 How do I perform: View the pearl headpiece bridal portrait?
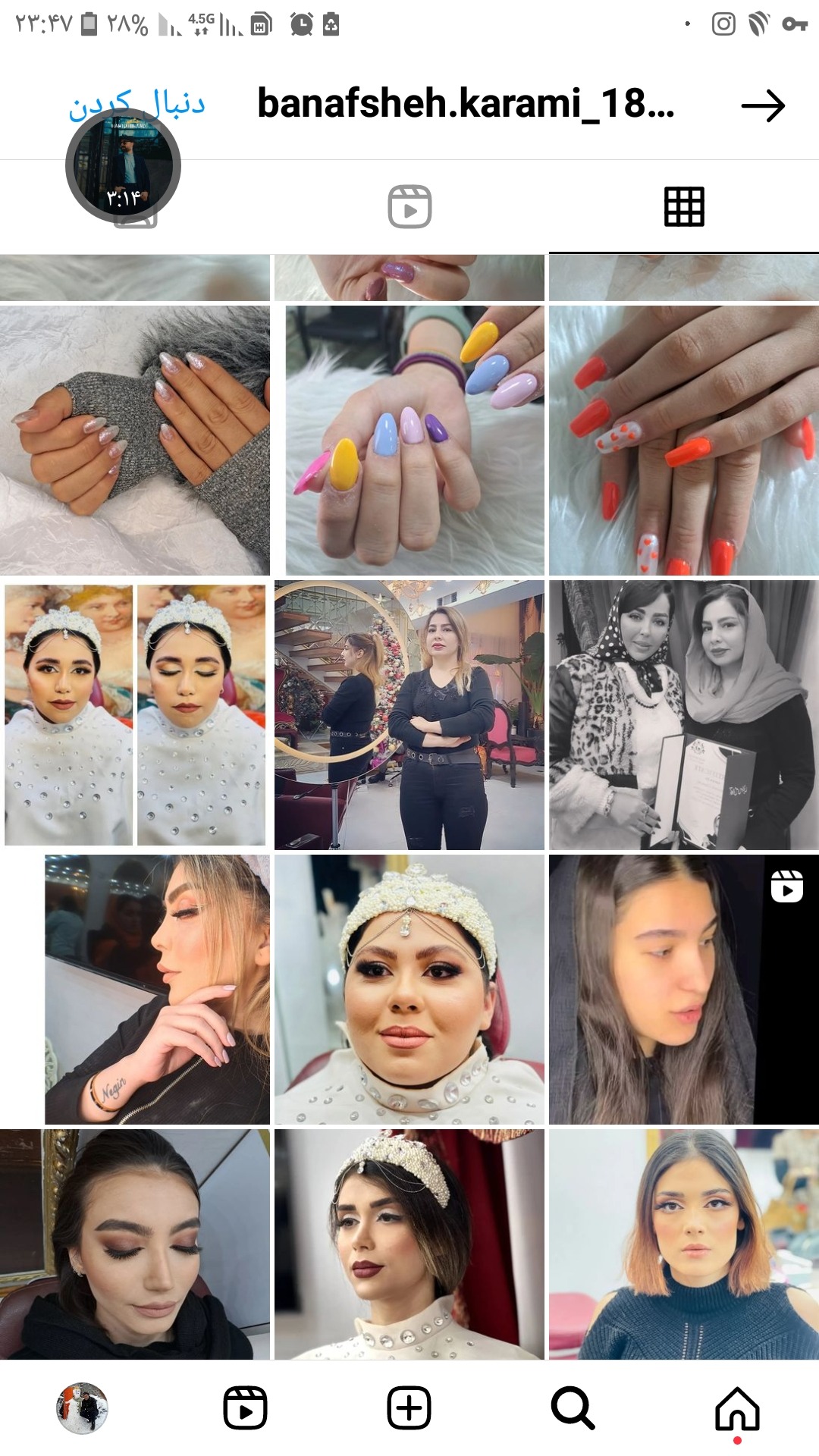pos(409,989)
